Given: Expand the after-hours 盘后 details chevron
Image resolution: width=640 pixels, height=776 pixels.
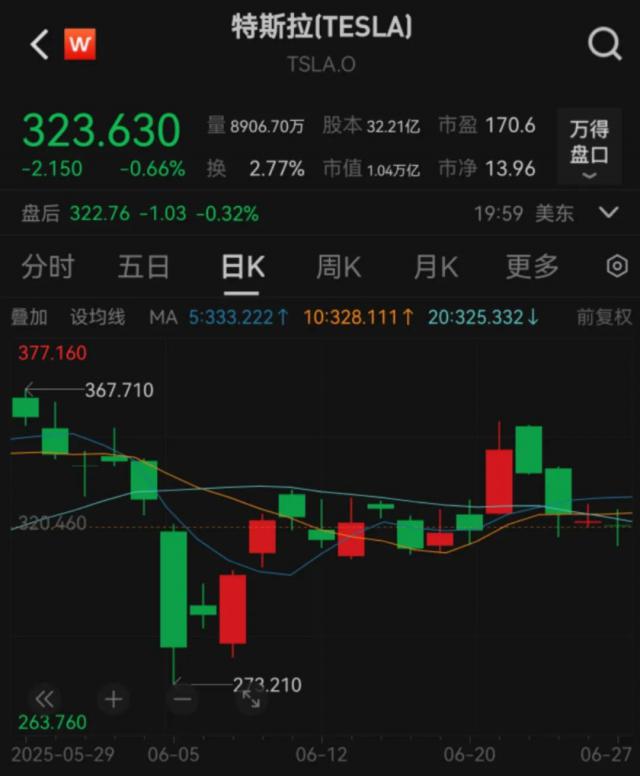Looking at the screenshot, I should pos(608,213).
